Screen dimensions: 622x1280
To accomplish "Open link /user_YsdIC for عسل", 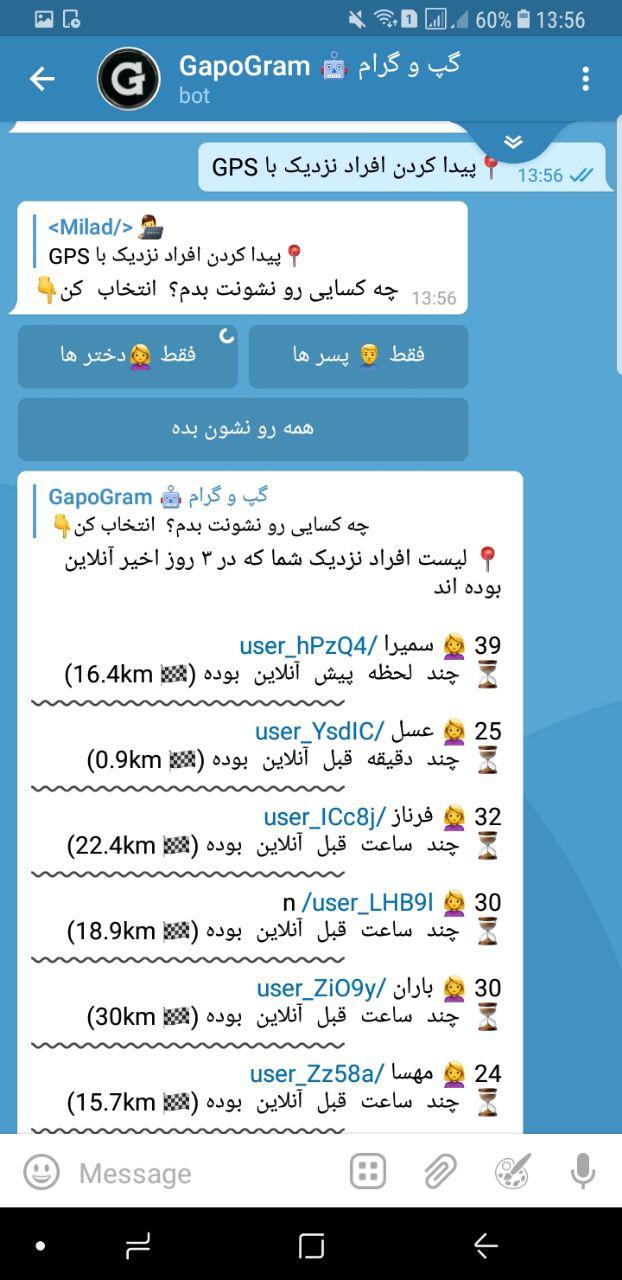I will tap(316, 731).
